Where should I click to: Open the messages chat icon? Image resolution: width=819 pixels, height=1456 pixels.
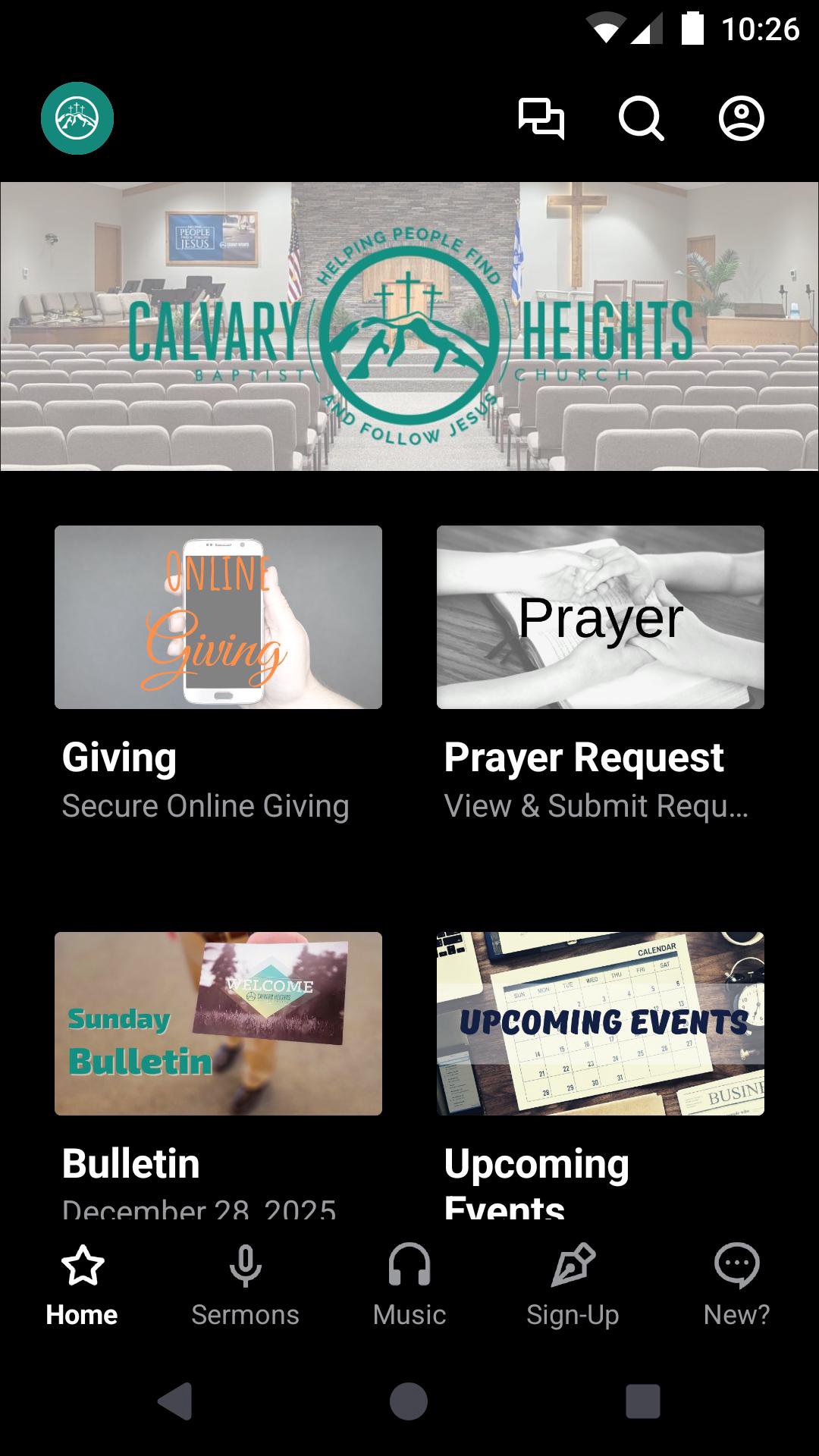point(541,119)
